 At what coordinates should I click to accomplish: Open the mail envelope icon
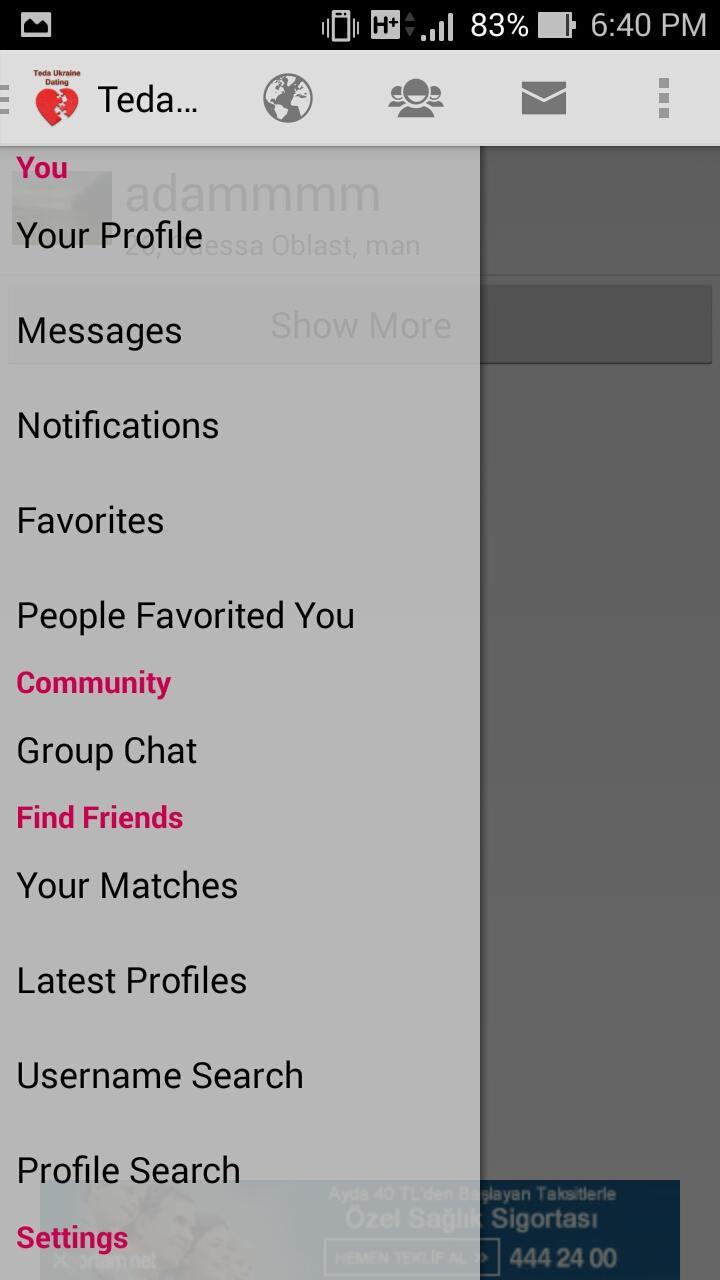(543, 99)
